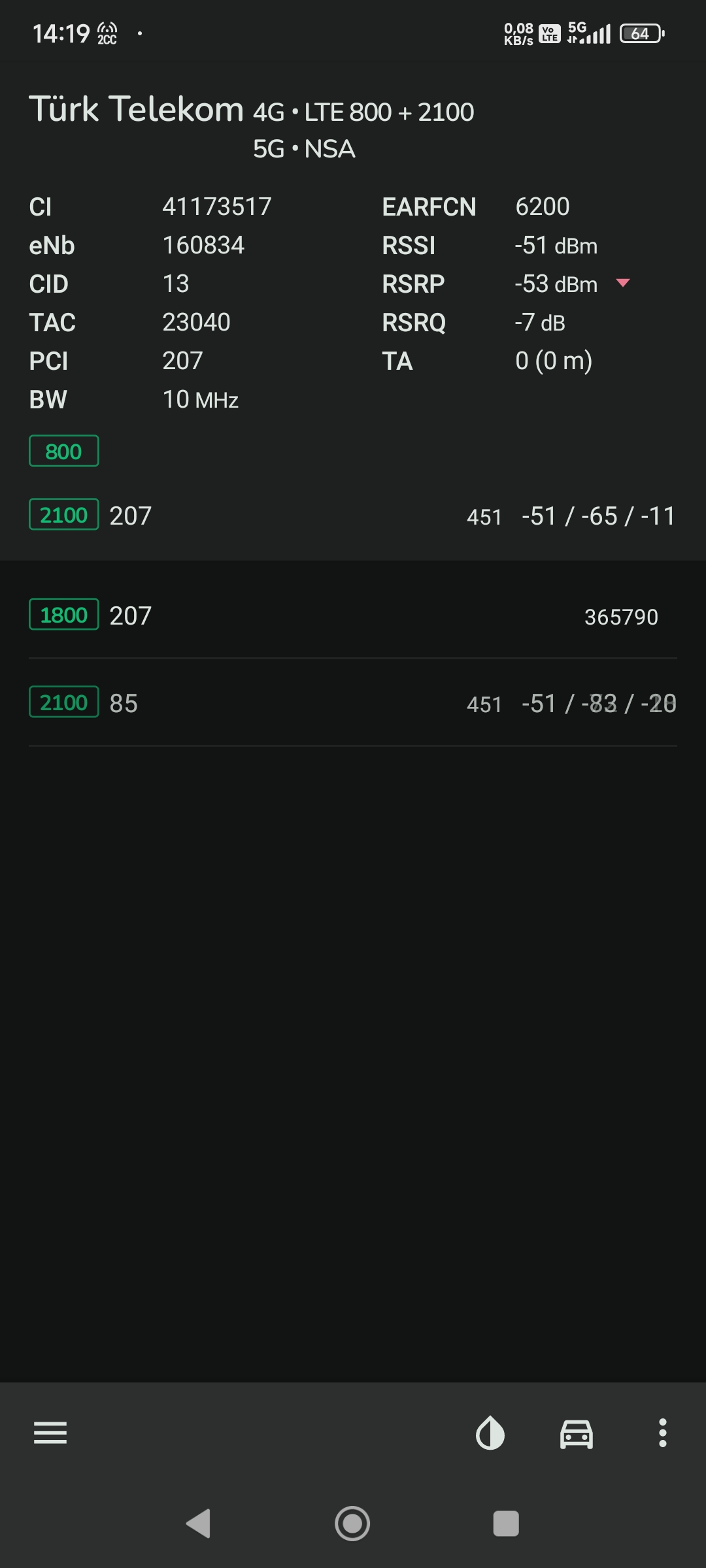Select the 800 band chip
Image resolution: width=706 pixels, height=1568 pixels.
[64, 451]
